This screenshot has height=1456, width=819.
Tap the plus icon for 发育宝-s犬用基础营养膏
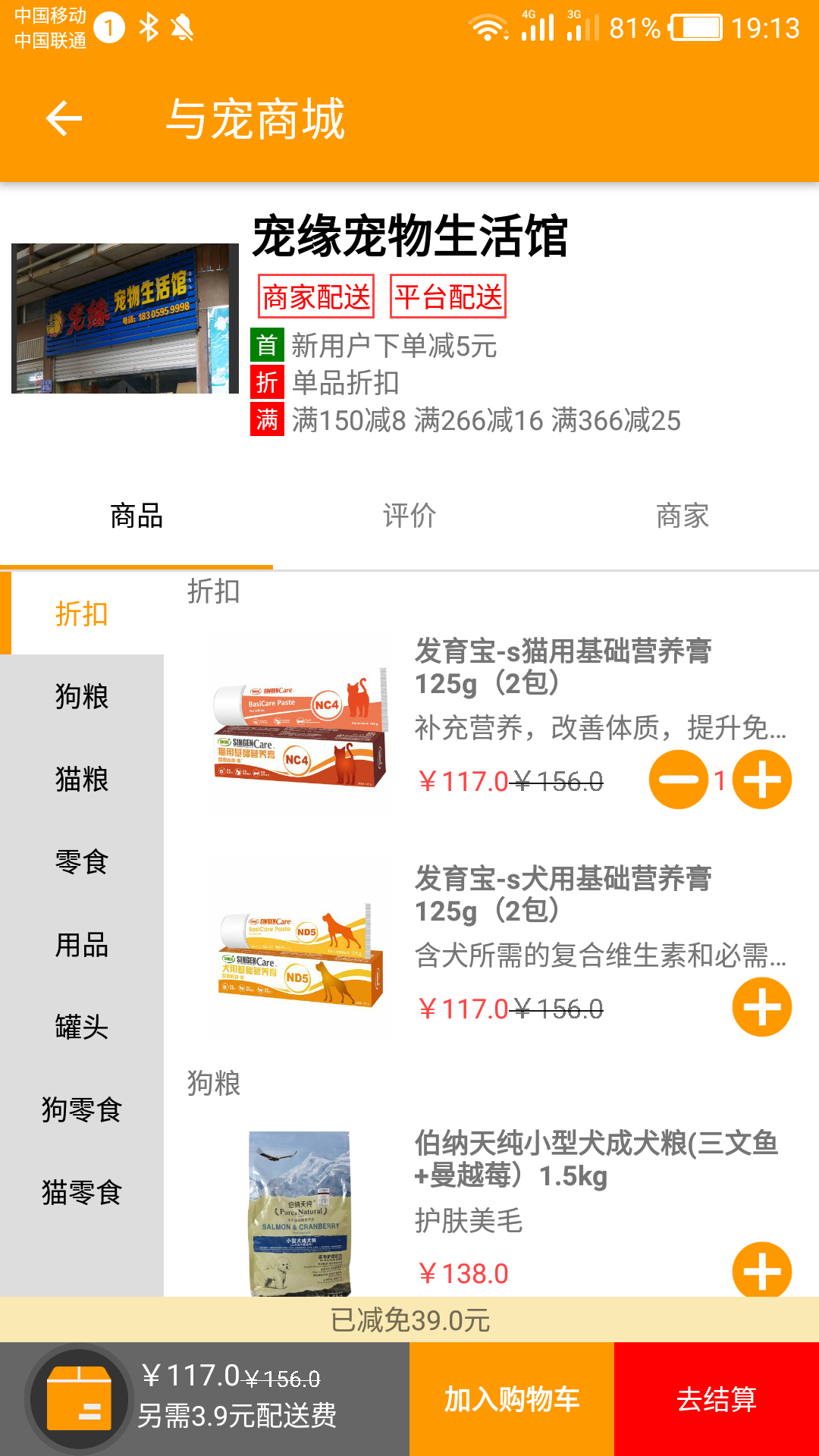[761, 1006]
